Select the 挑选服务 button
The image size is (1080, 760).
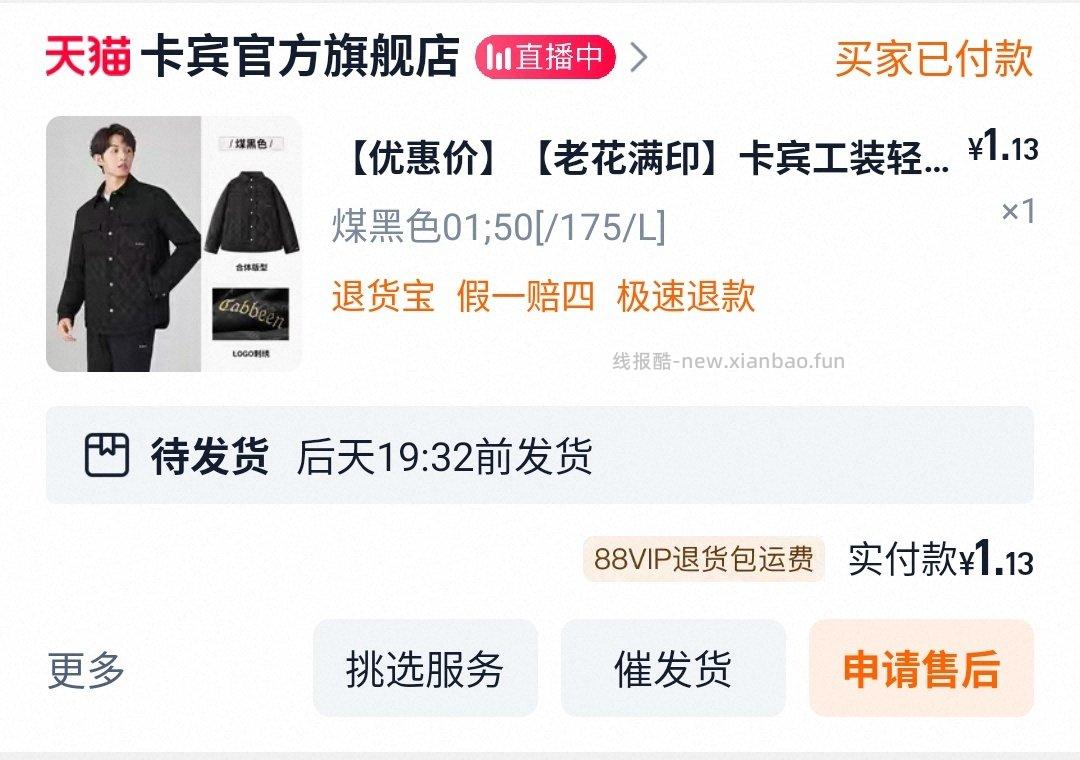(x=425, y=669)
